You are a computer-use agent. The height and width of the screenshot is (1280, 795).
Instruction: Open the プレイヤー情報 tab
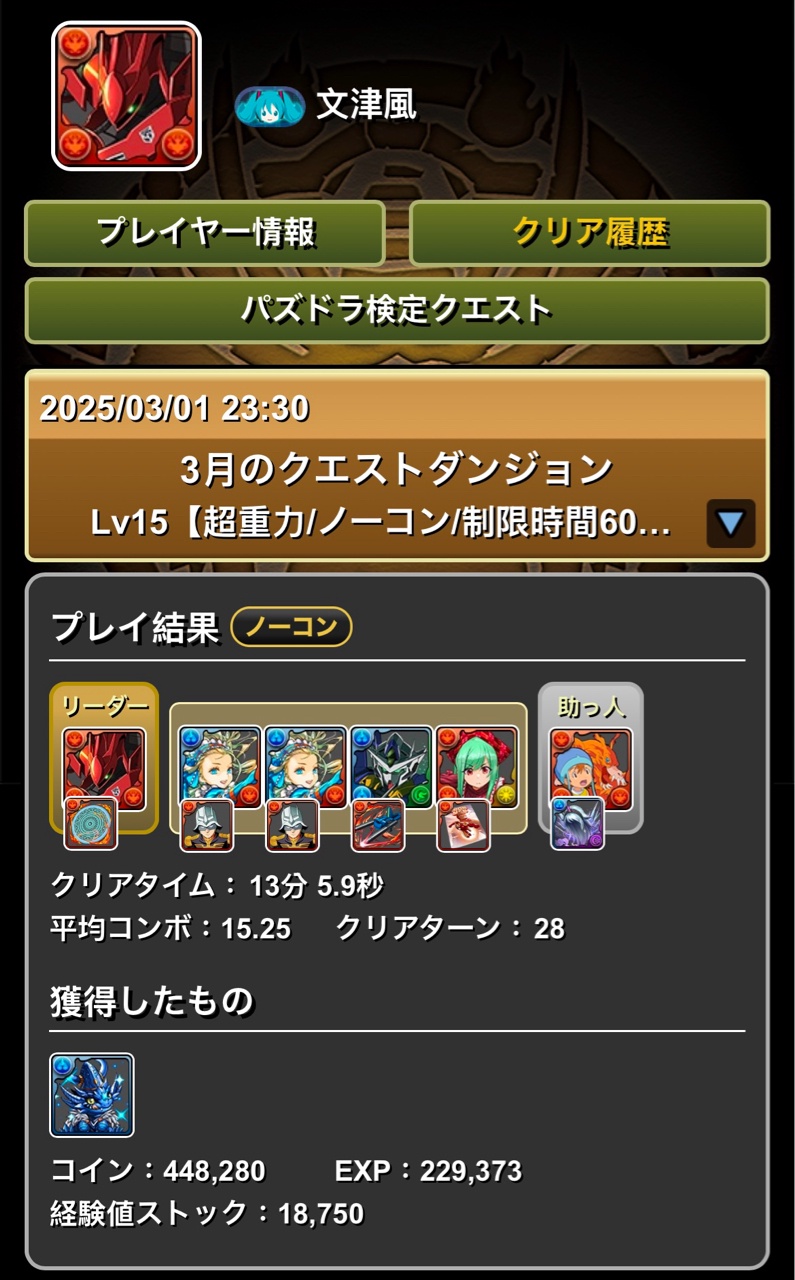click(x=205, y=233)
